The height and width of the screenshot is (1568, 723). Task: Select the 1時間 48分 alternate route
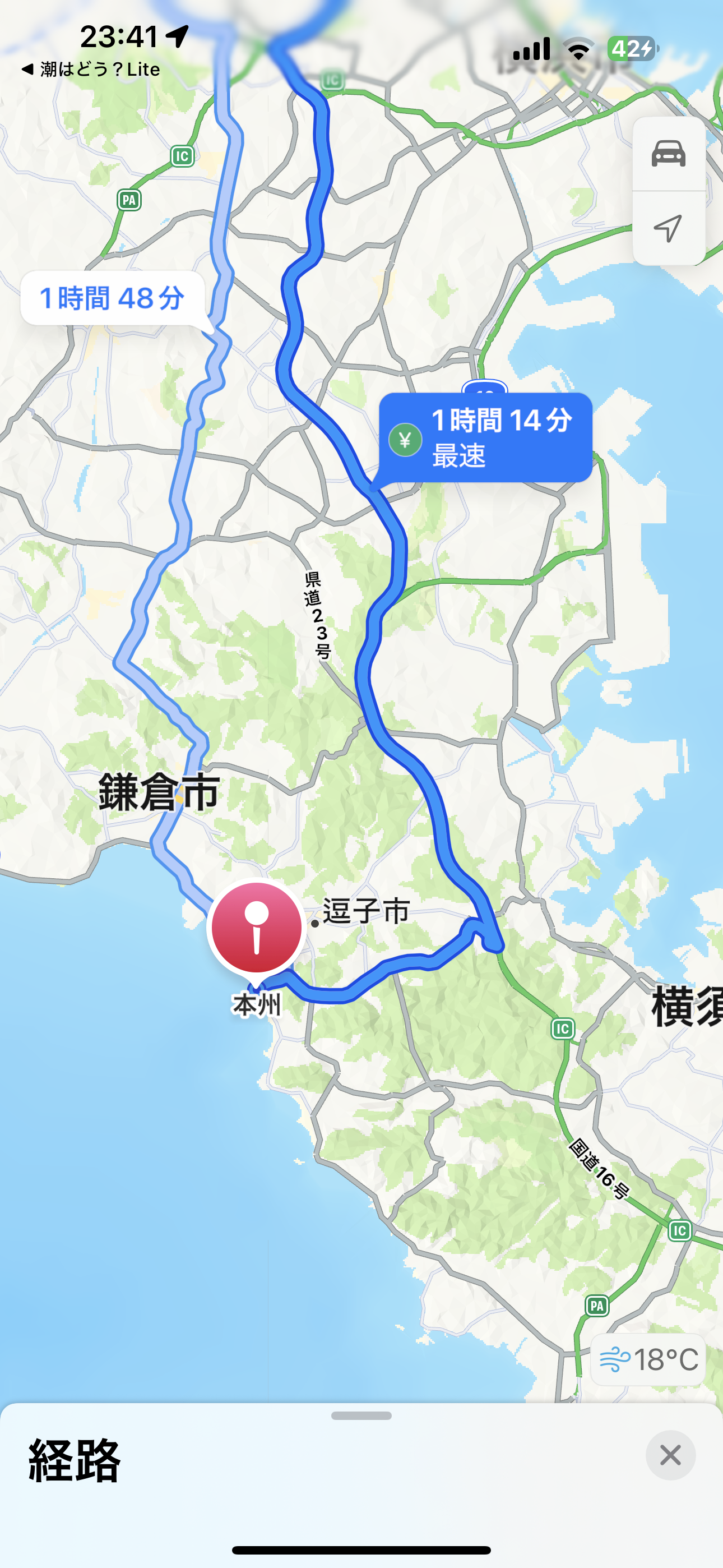tap(112, 298)
